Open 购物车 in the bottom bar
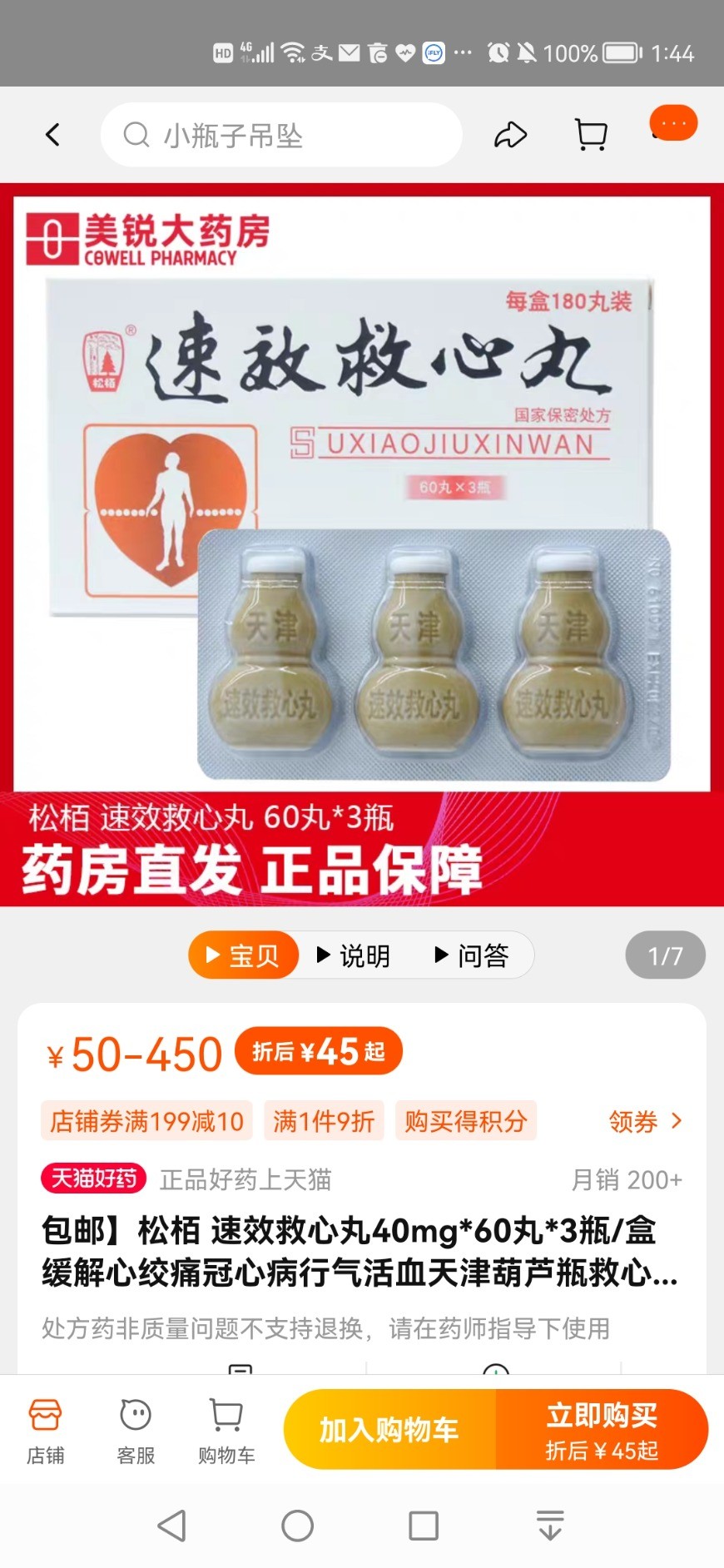The image size is (724, 1568). 226,1430
